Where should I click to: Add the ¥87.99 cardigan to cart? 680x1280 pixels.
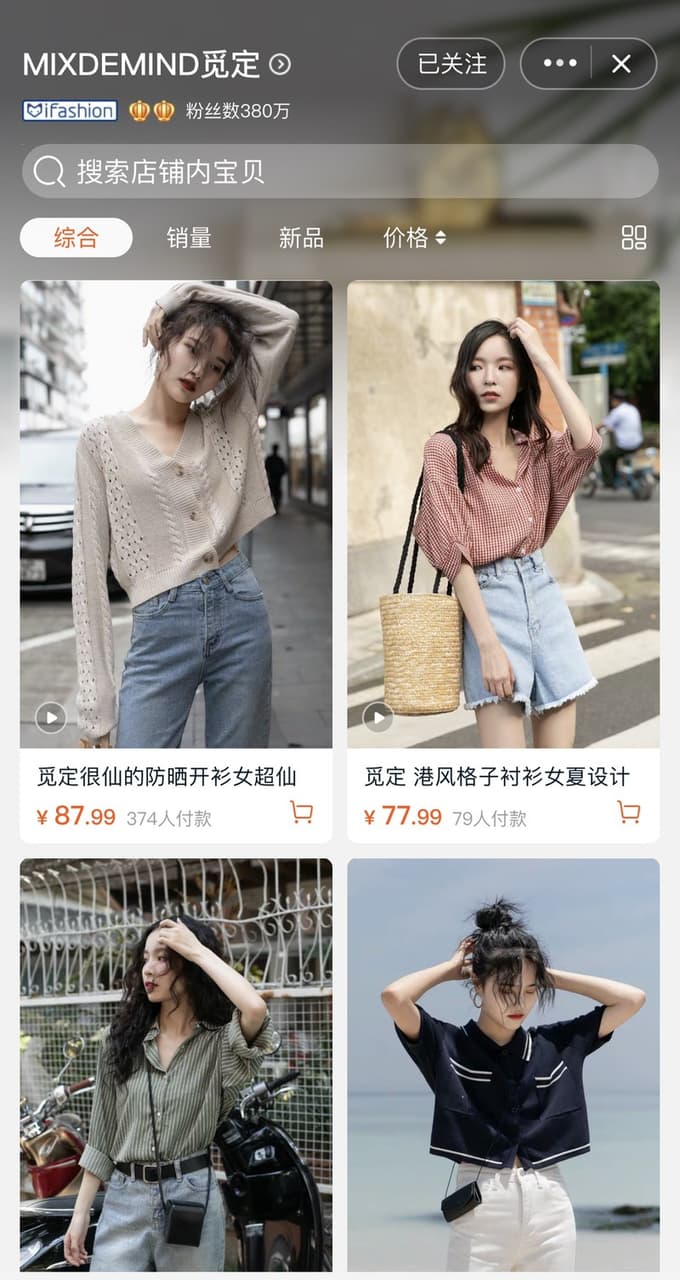point(301,812)
